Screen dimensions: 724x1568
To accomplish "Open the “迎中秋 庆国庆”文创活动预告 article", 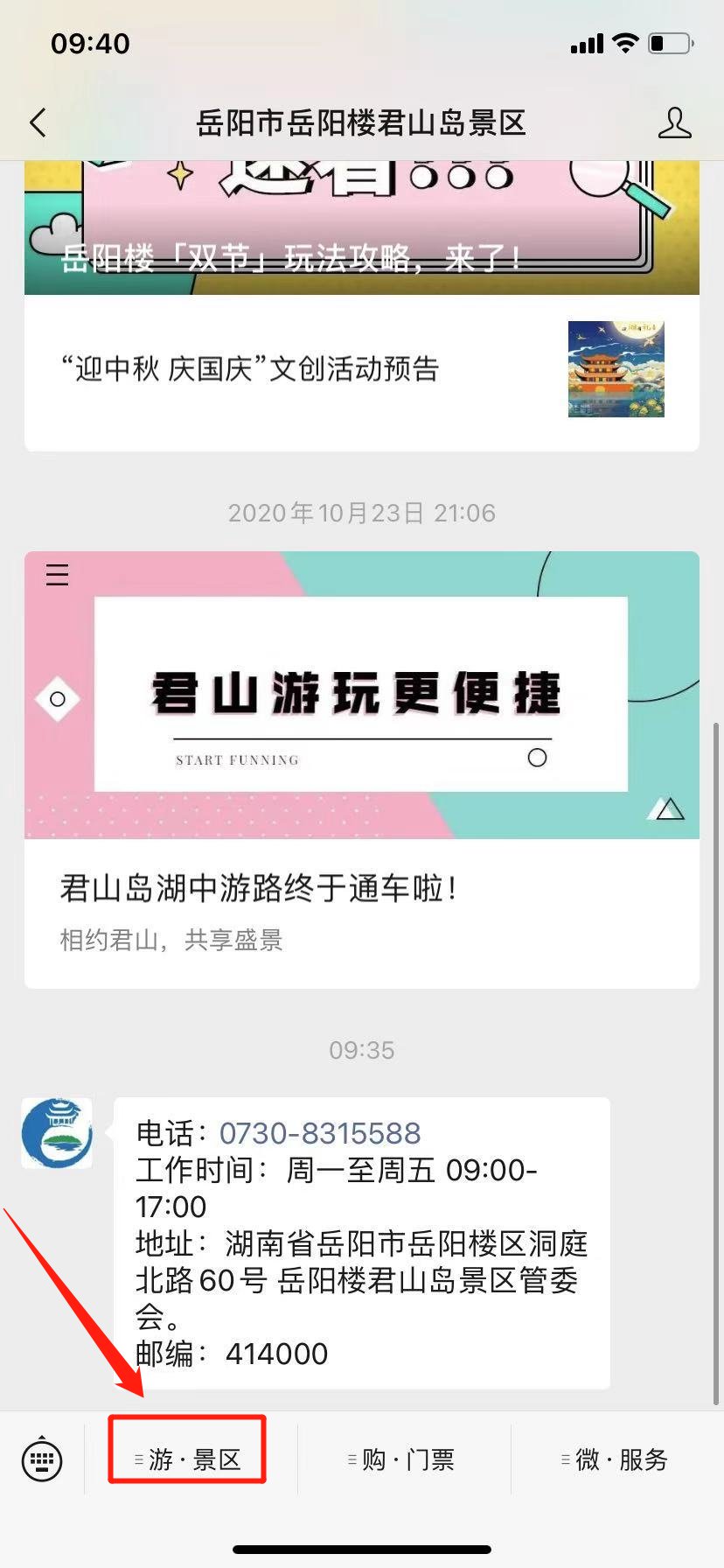I will 361,370.
